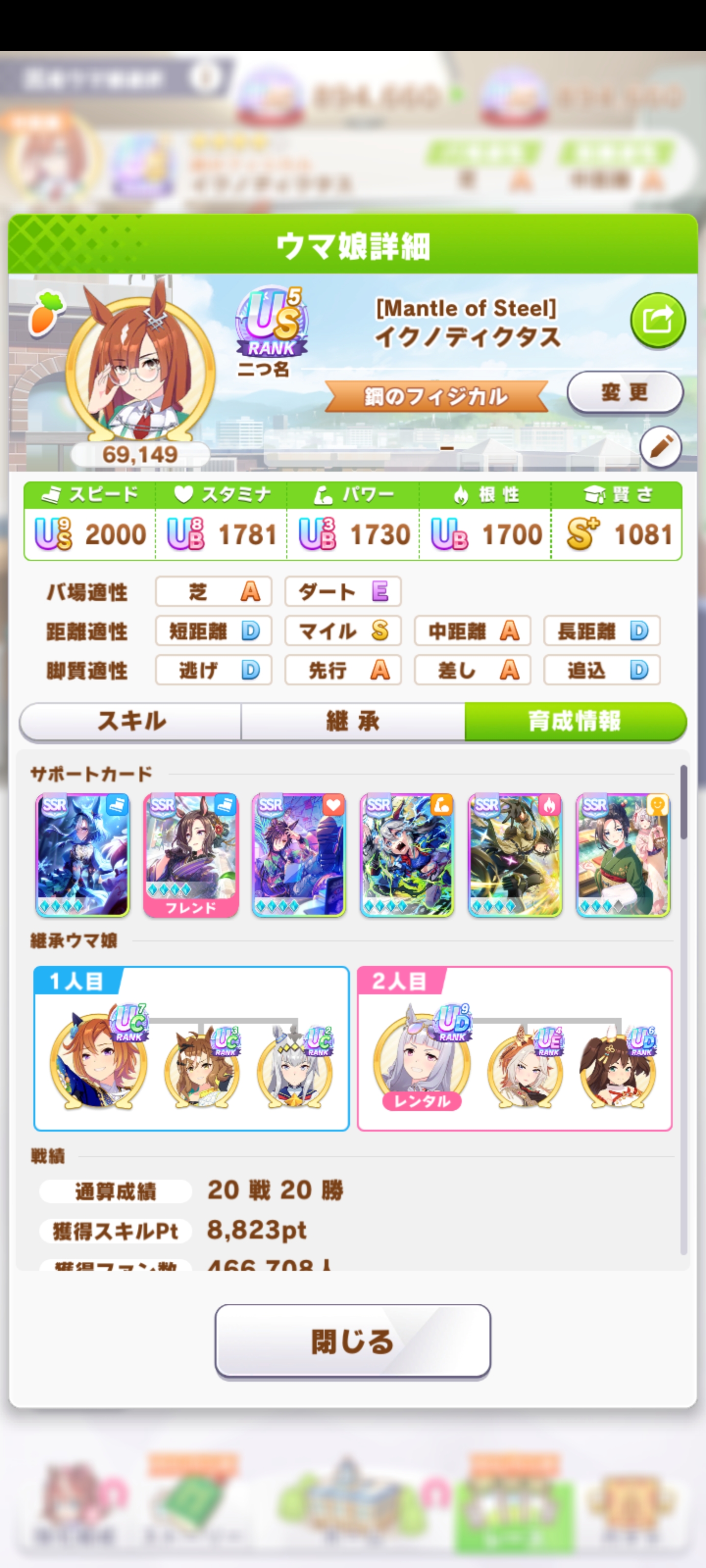Viewport: 706px width, 1568px height.
Task: Switch to the 継承 tab
Action: point(353,721)
